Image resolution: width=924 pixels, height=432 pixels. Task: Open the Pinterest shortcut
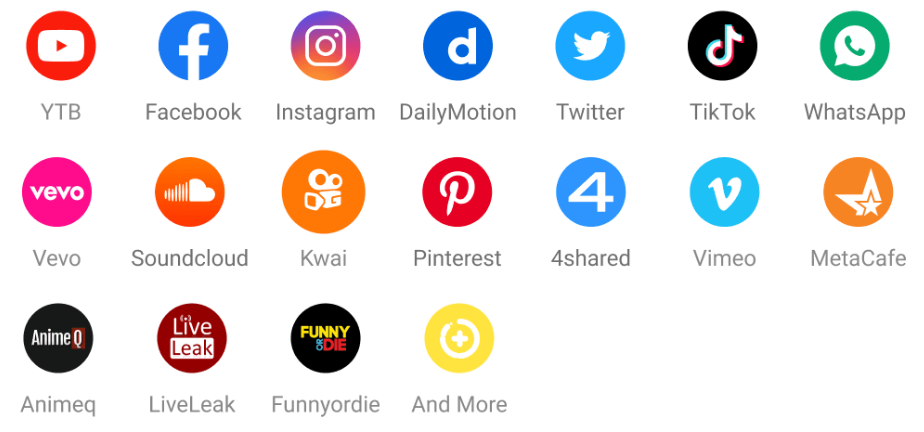(457, 192)
